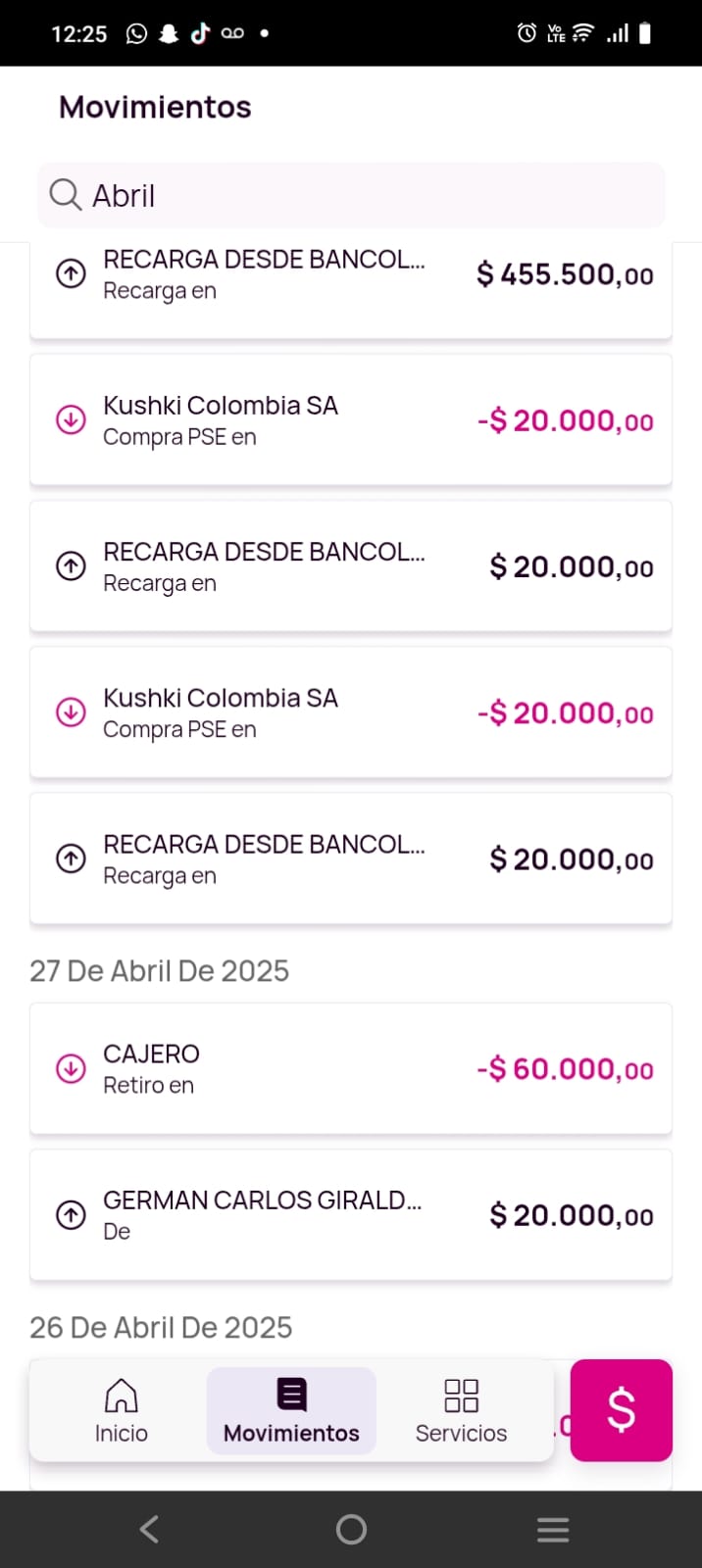This screenshot has height=1568, width=702.
Task: Tap the pink dollar sign button
Action: [621, 1410]
